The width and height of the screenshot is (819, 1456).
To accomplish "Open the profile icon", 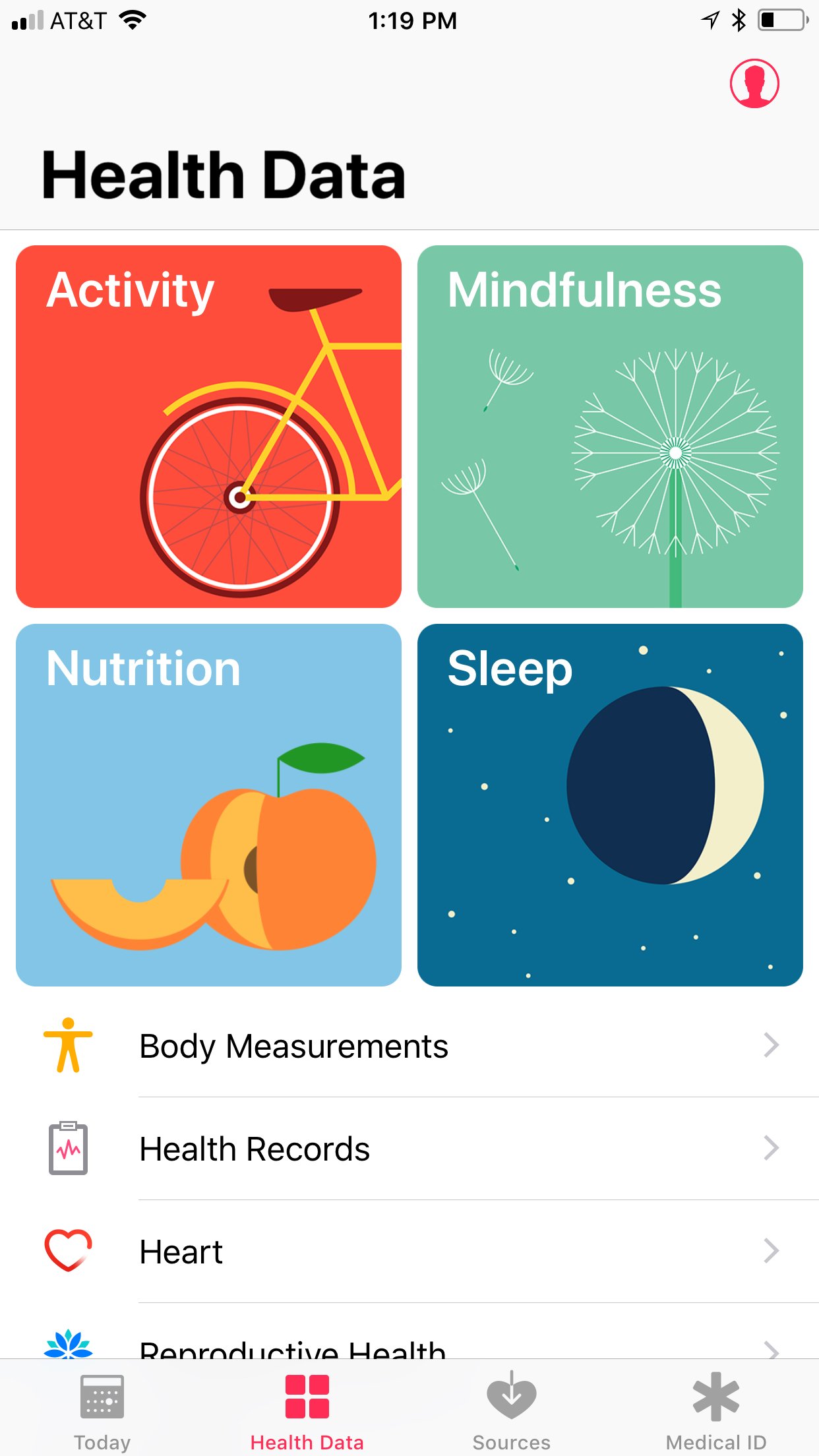I will click(x=754, y=84).
